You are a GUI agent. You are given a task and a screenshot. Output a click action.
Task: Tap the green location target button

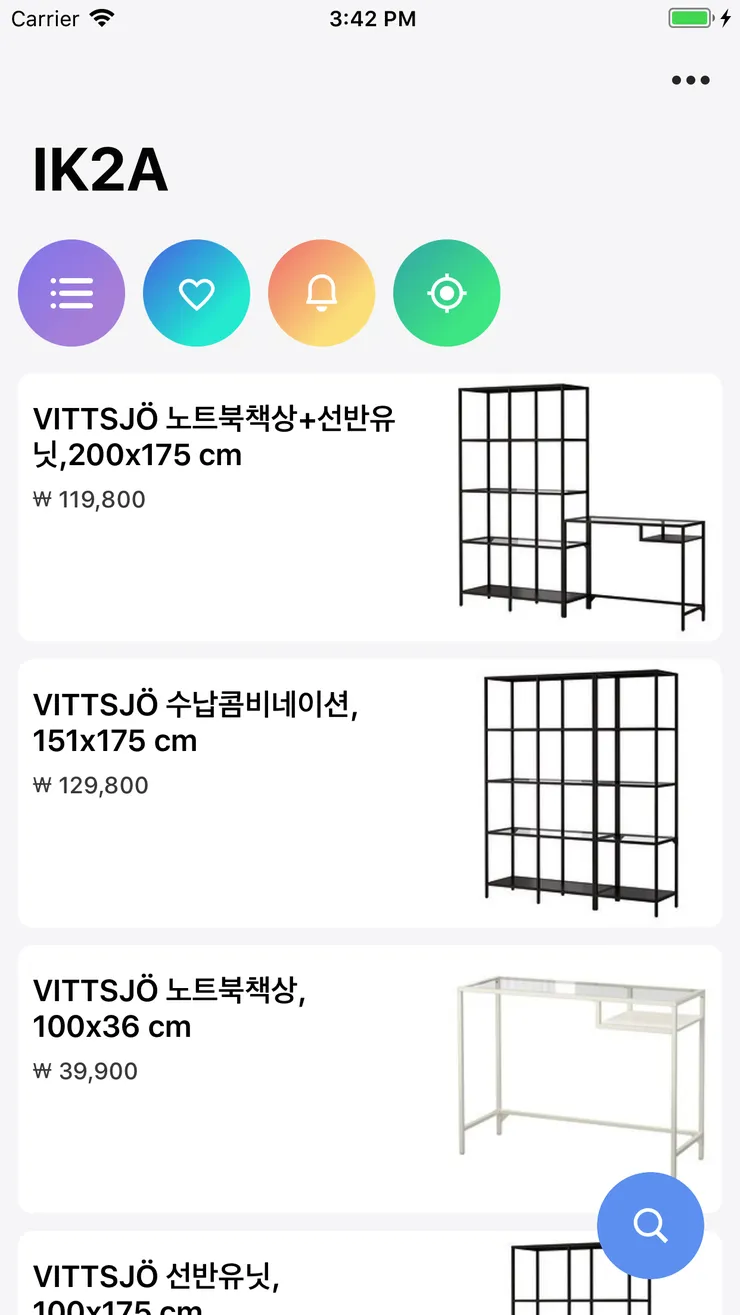(x=447, y=293)
